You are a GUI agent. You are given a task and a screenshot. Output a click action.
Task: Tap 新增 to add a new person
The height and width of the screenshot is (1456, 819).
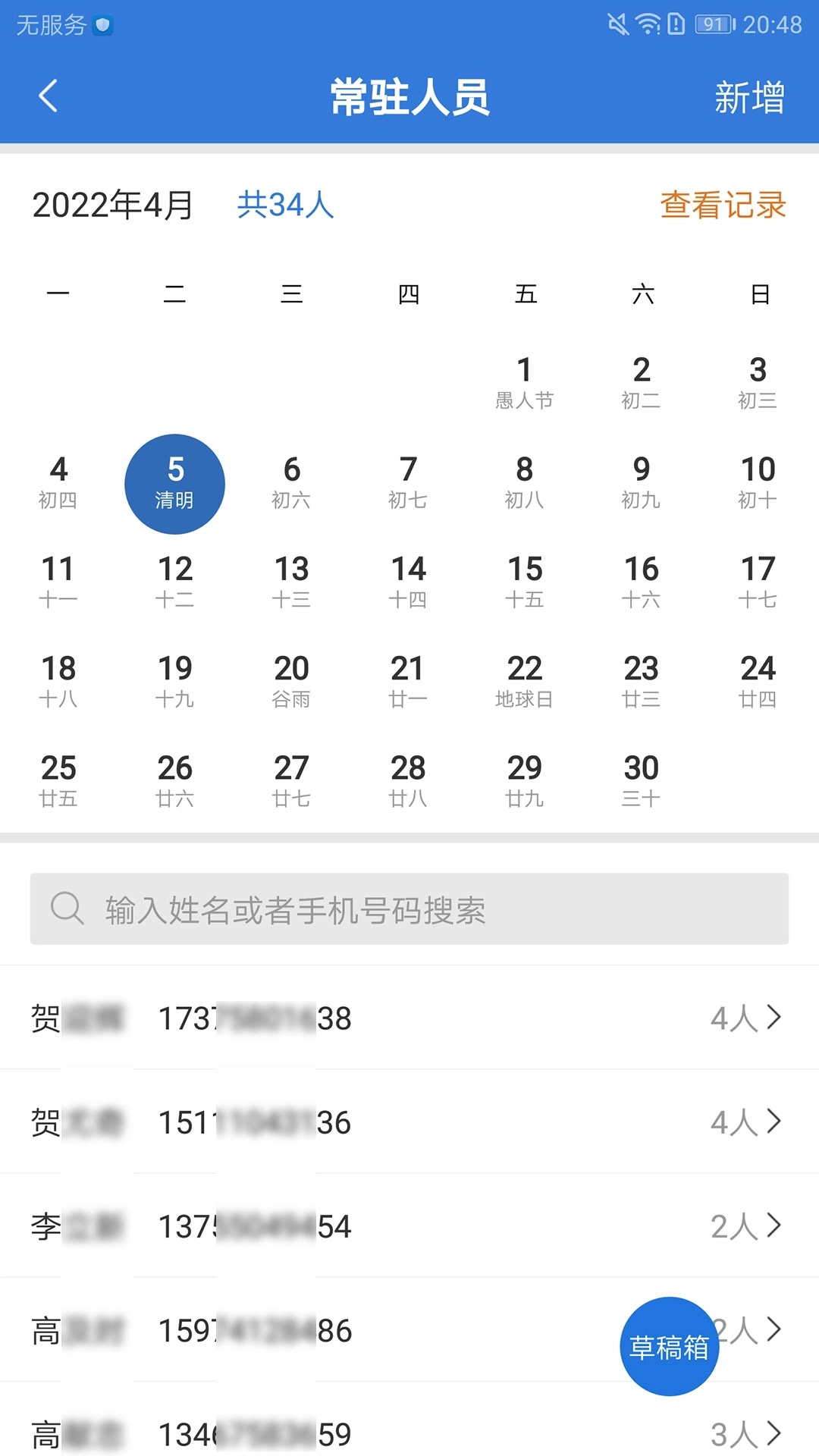[x=748, y=97]
